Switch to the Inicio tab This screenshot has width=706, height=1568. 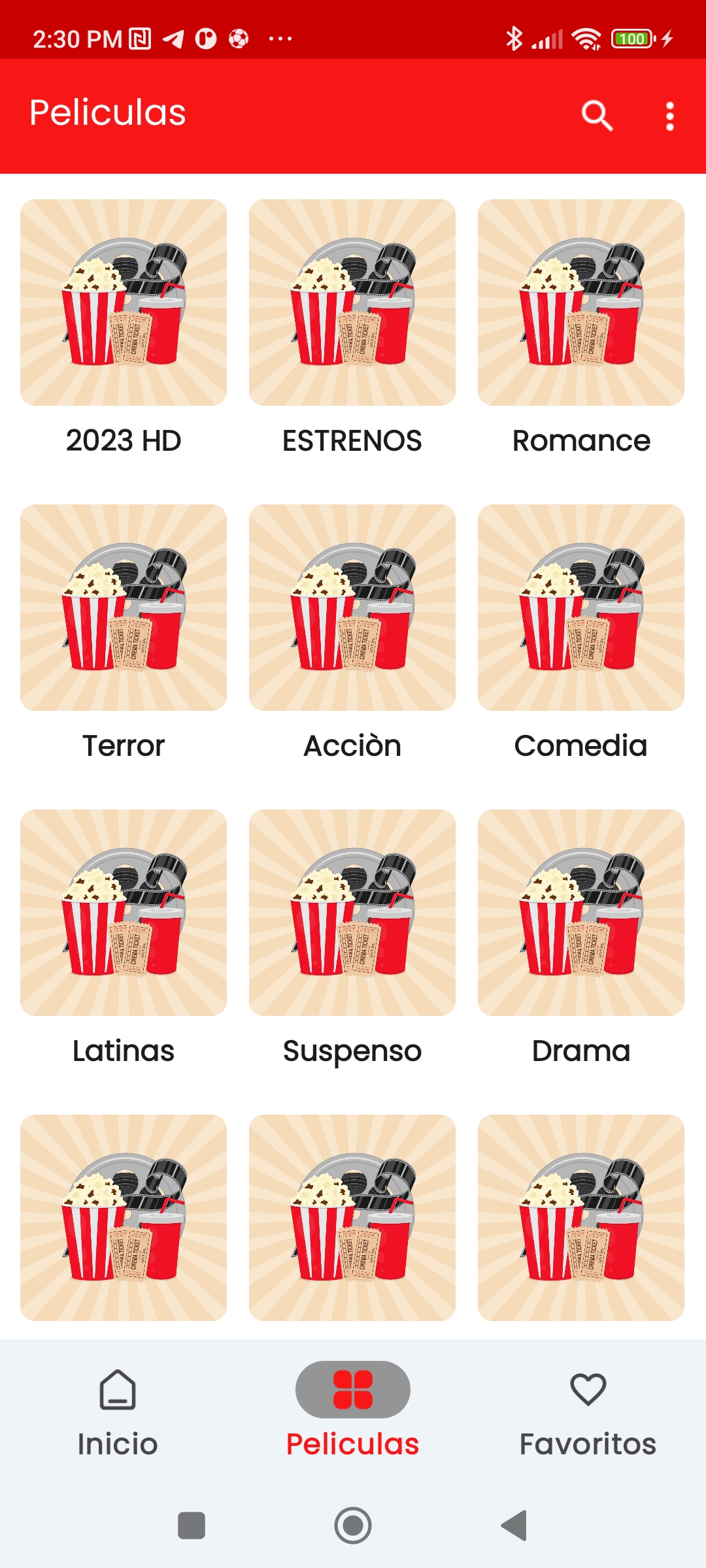(118, 1444)
